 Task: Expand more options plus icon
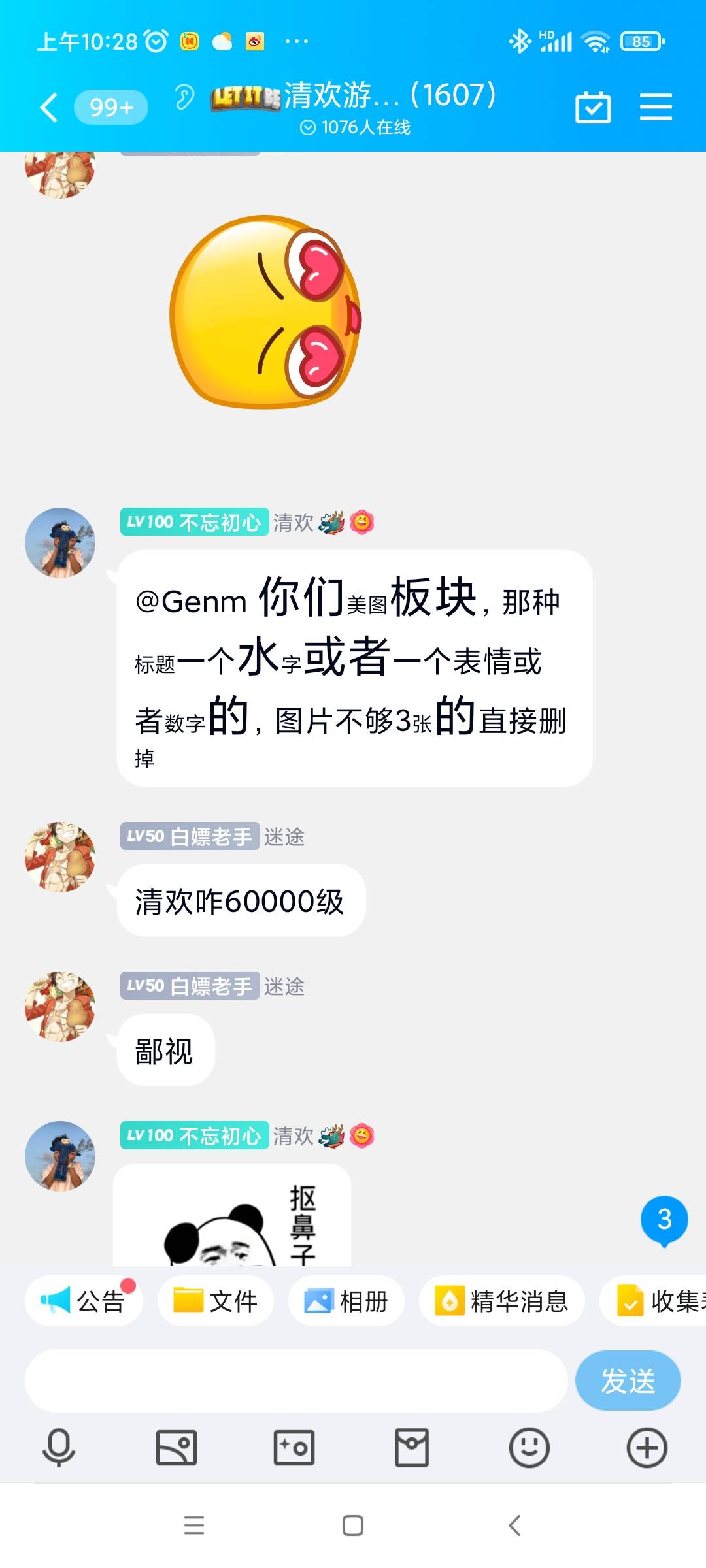tap(647, 1448)
